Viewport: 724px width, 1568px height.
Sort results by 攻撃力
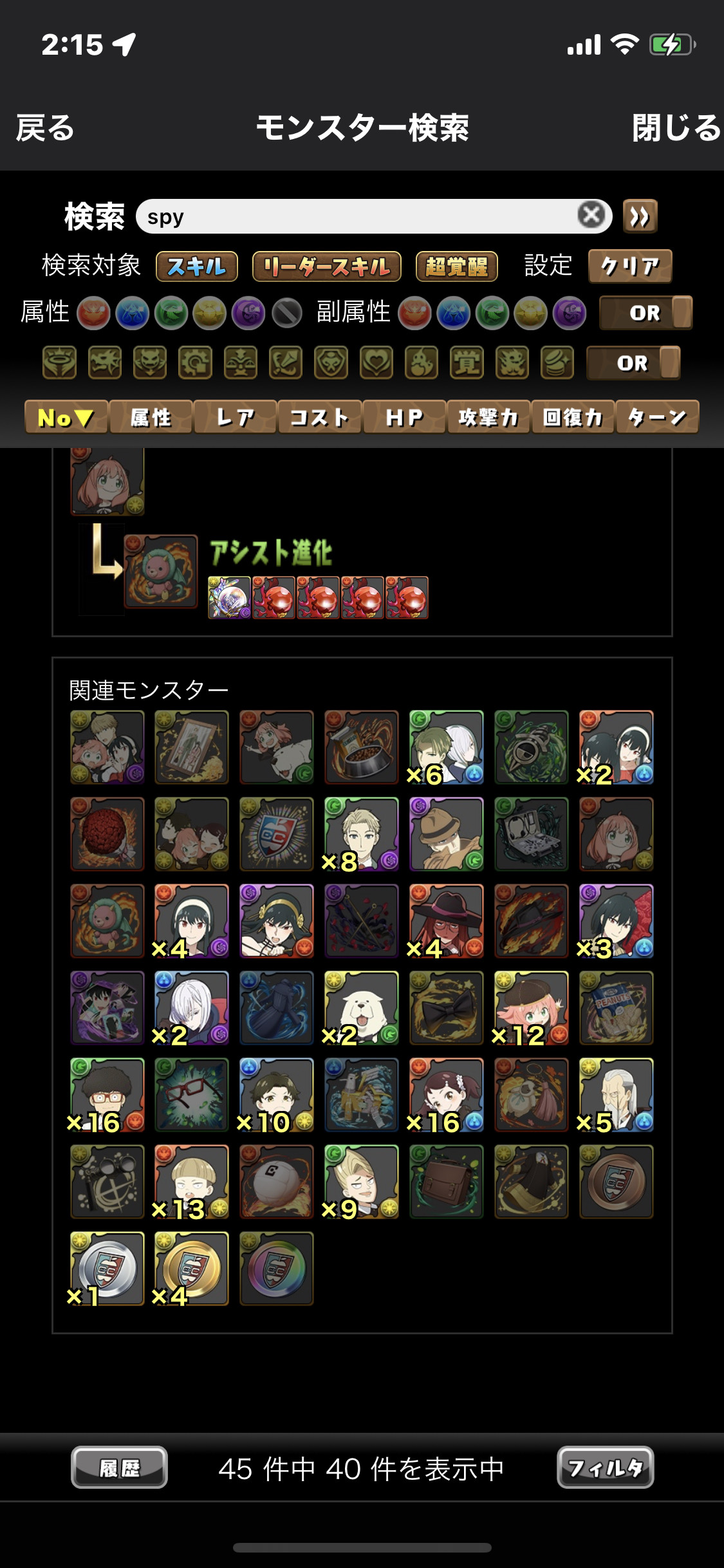tap(488, 417)
